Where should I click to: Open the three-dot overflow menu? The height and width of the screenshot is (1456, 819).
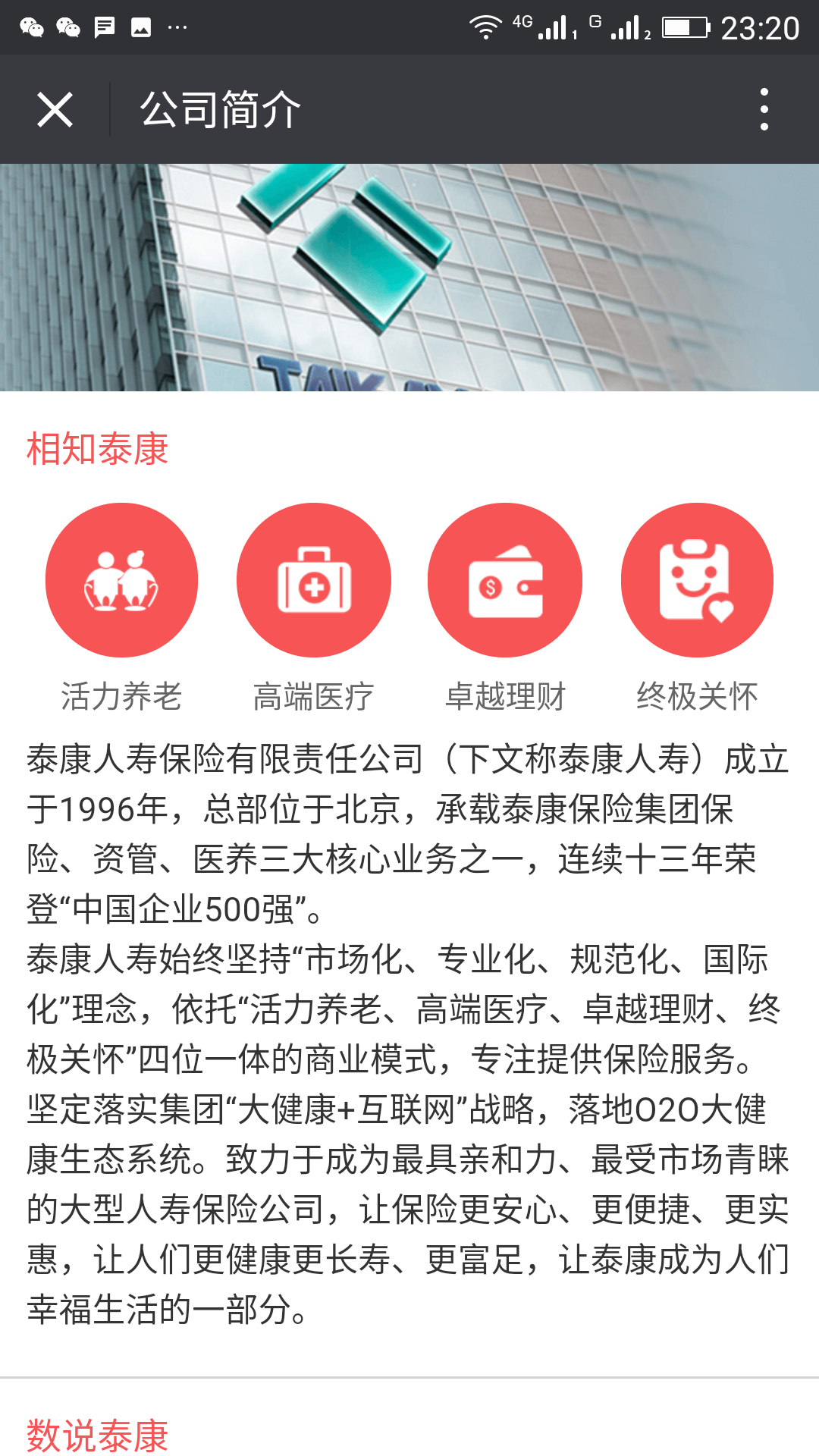[764, 109]
